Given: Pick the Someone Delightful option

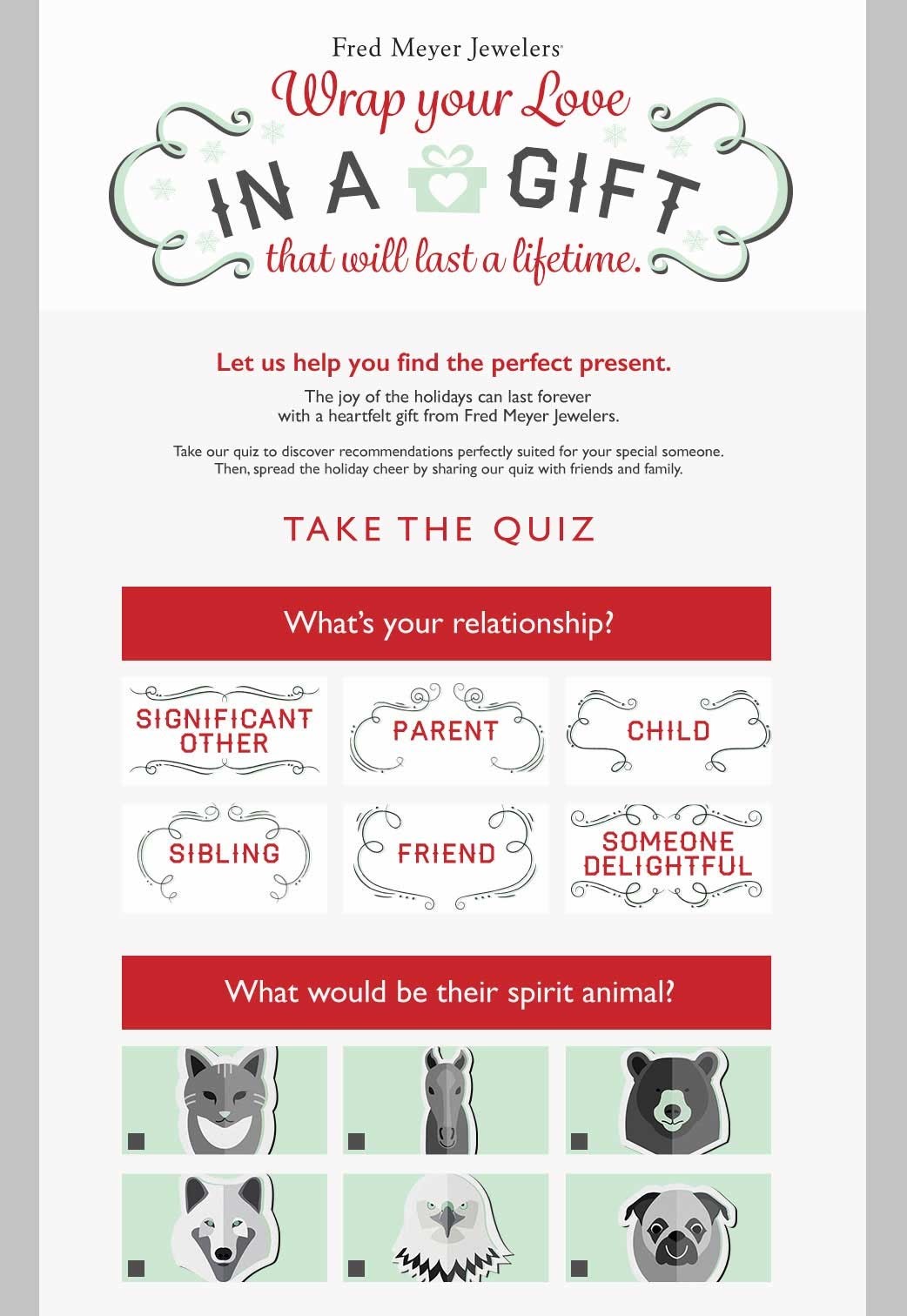Looking at the screenshot, I should pos(668,857).
